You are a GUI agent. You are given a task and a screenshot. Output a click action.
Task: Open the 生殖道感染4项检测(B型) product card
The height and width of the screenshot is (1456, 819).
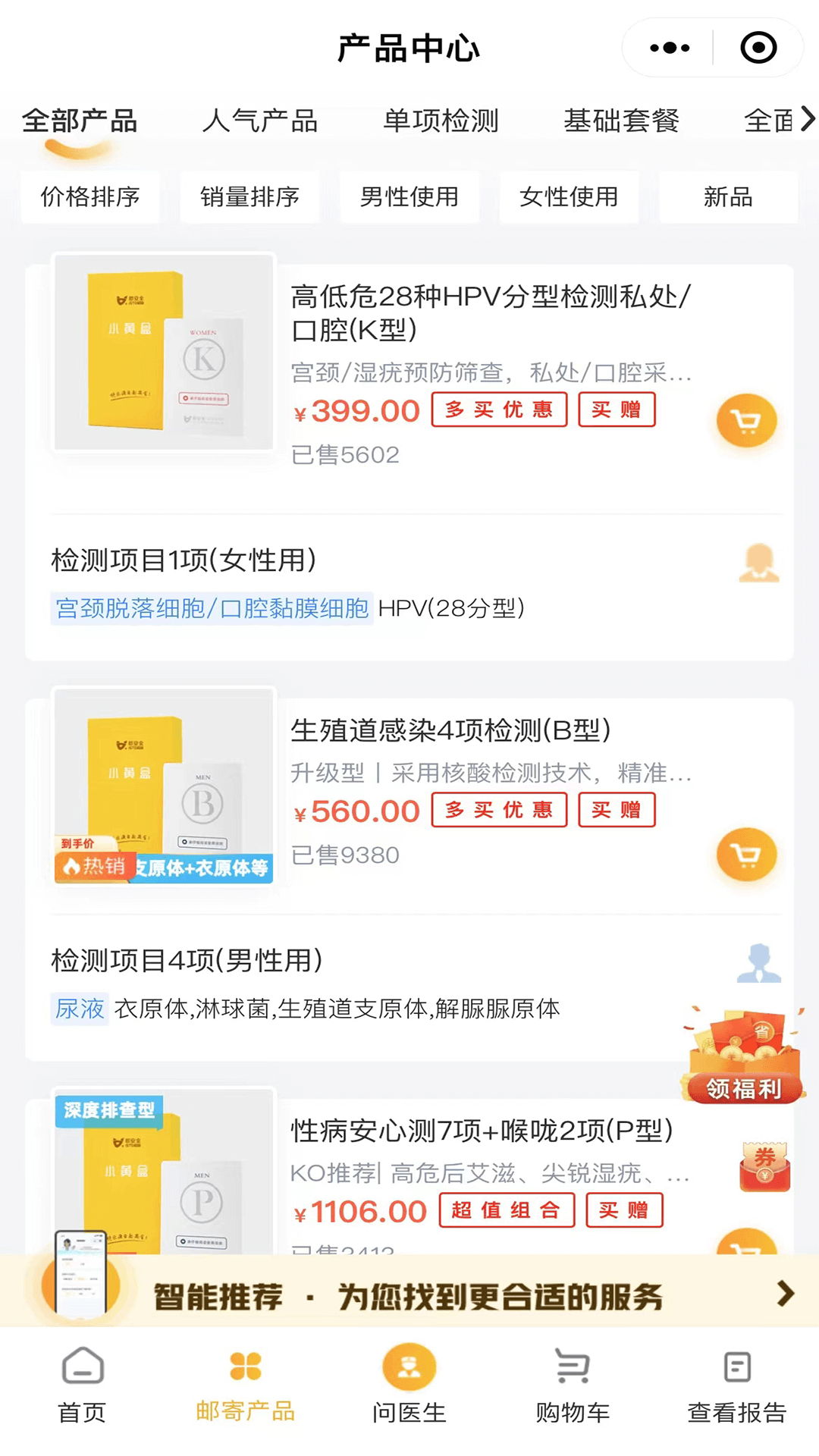point(450,730)
